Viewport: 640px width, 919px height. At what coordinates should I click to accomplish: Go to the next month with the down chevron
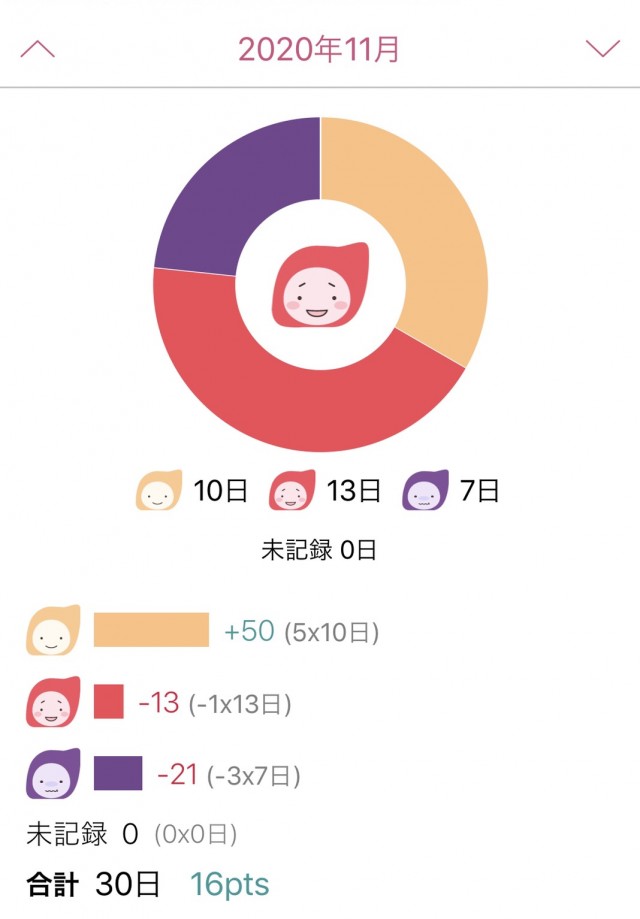click(602, 49)
